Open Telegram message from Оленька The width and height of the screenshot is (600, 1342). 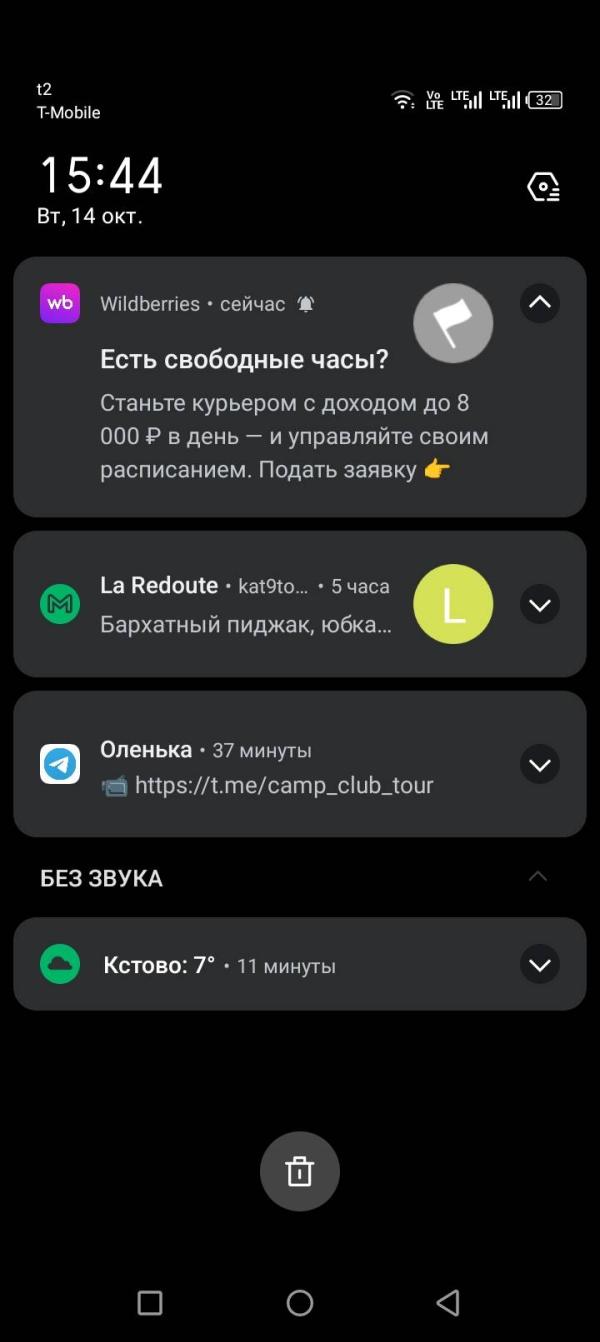(x=267, y=767)
